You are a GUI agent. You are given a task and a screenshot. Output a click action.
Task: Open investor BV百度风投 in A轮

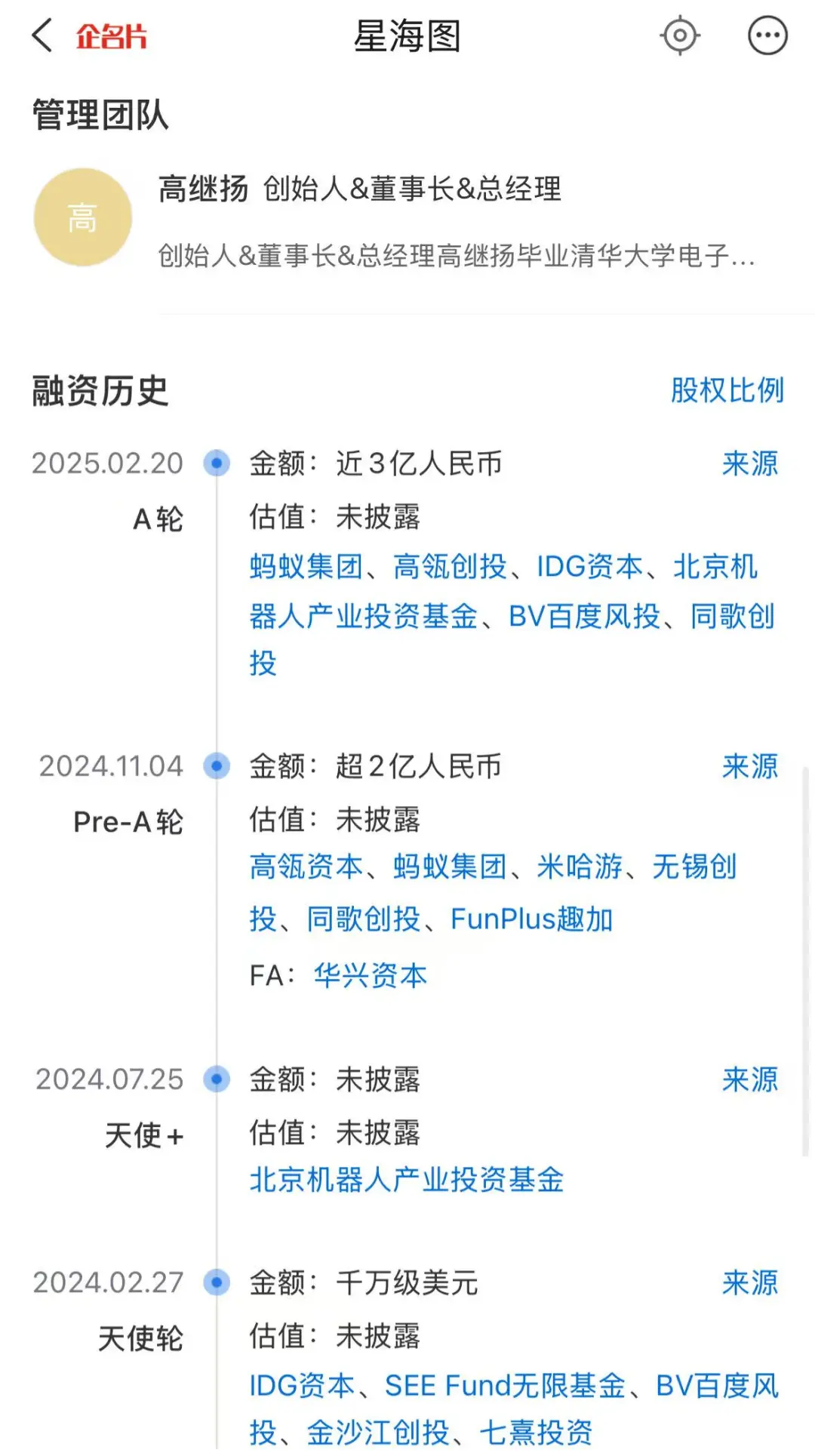point(585,616)
